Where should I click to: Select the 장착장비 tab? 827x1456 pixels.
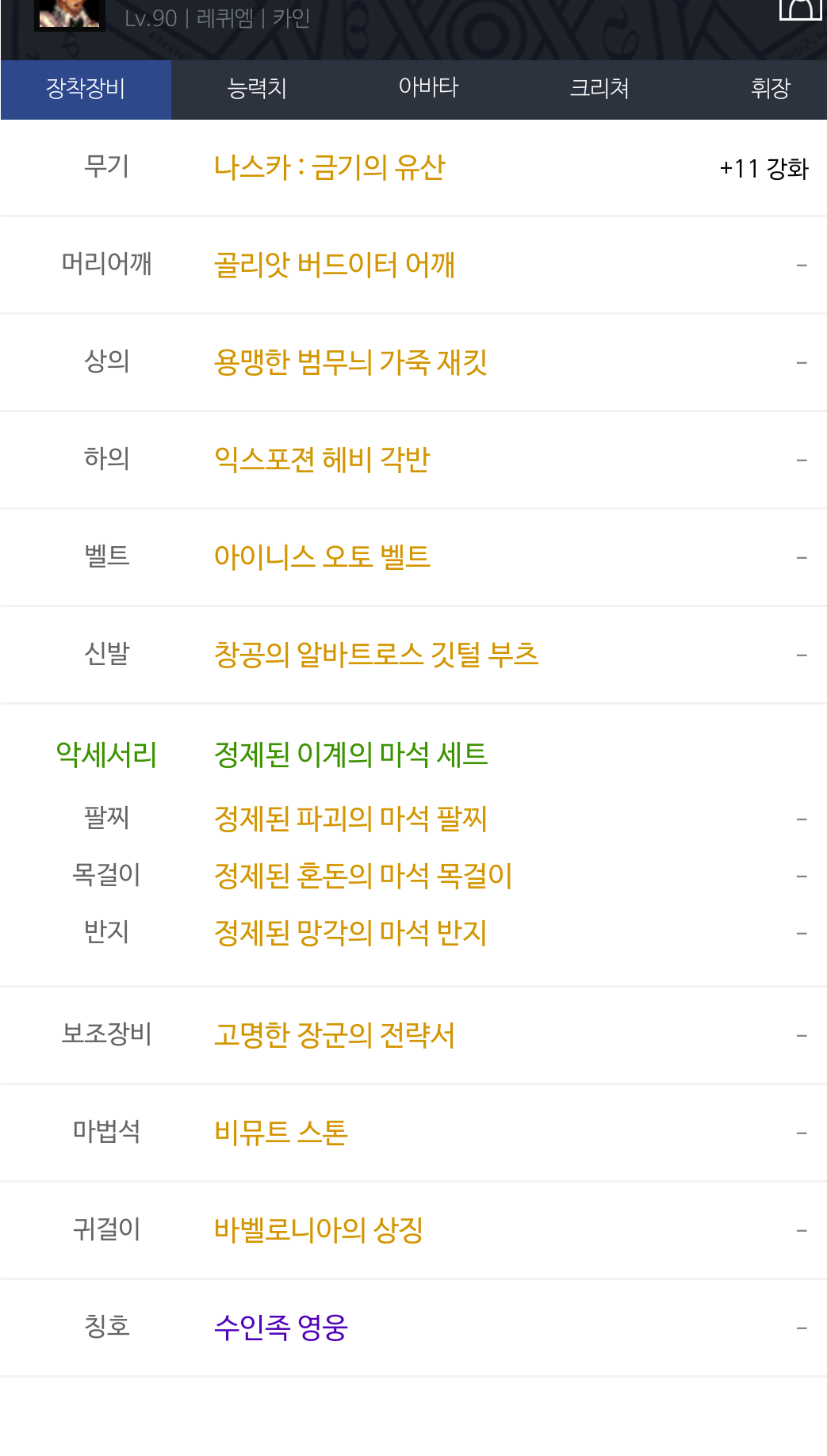pos(86,89)
